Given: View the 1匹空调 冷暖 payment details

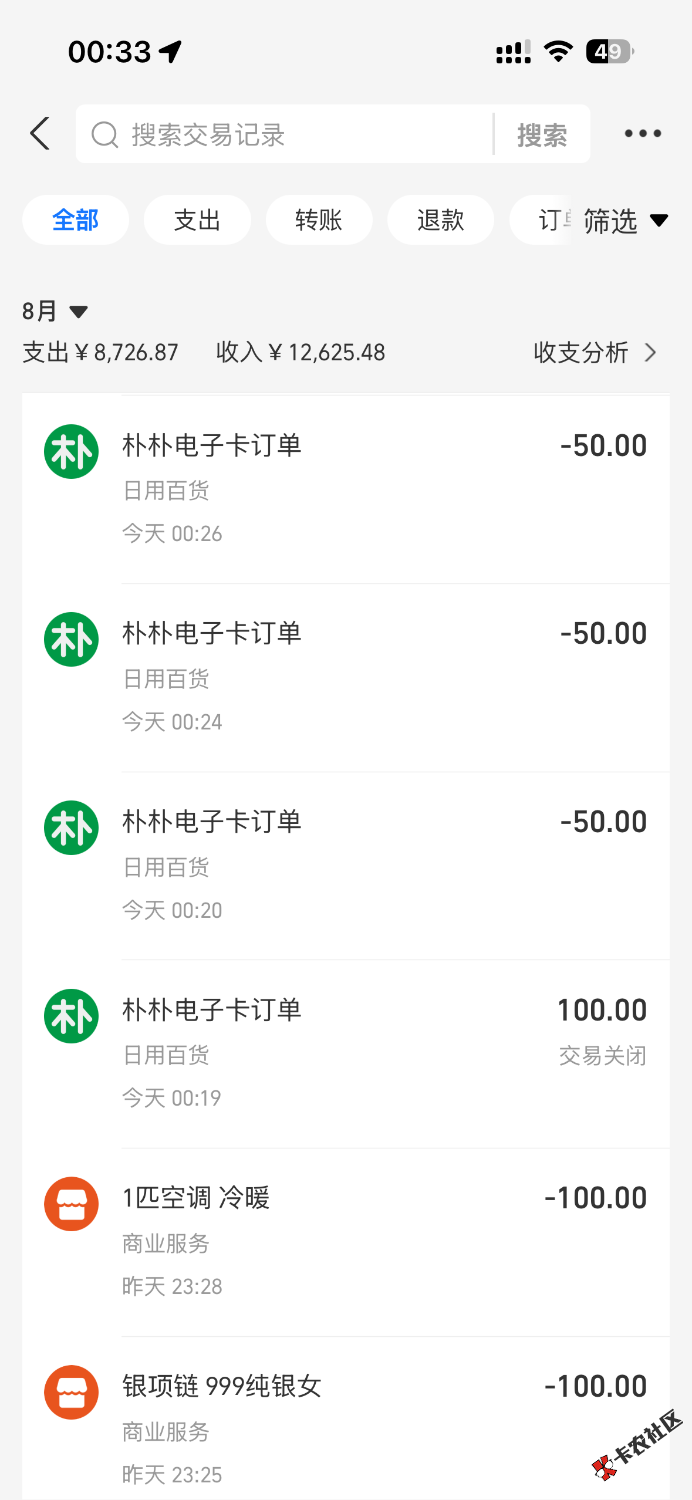Looking at the screenshot, I should tap(346, 1241).
